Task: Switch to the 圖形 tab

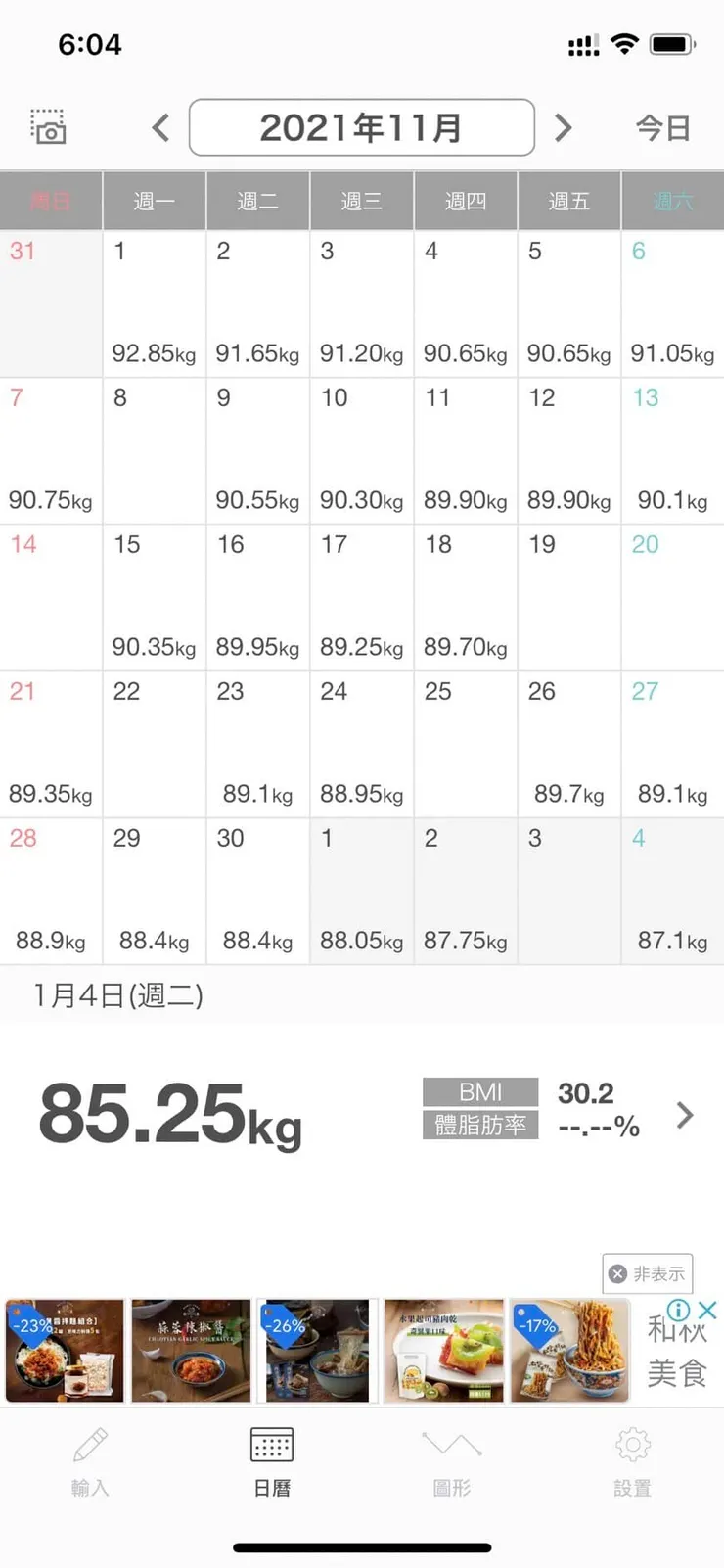Action: (451, 1461)
